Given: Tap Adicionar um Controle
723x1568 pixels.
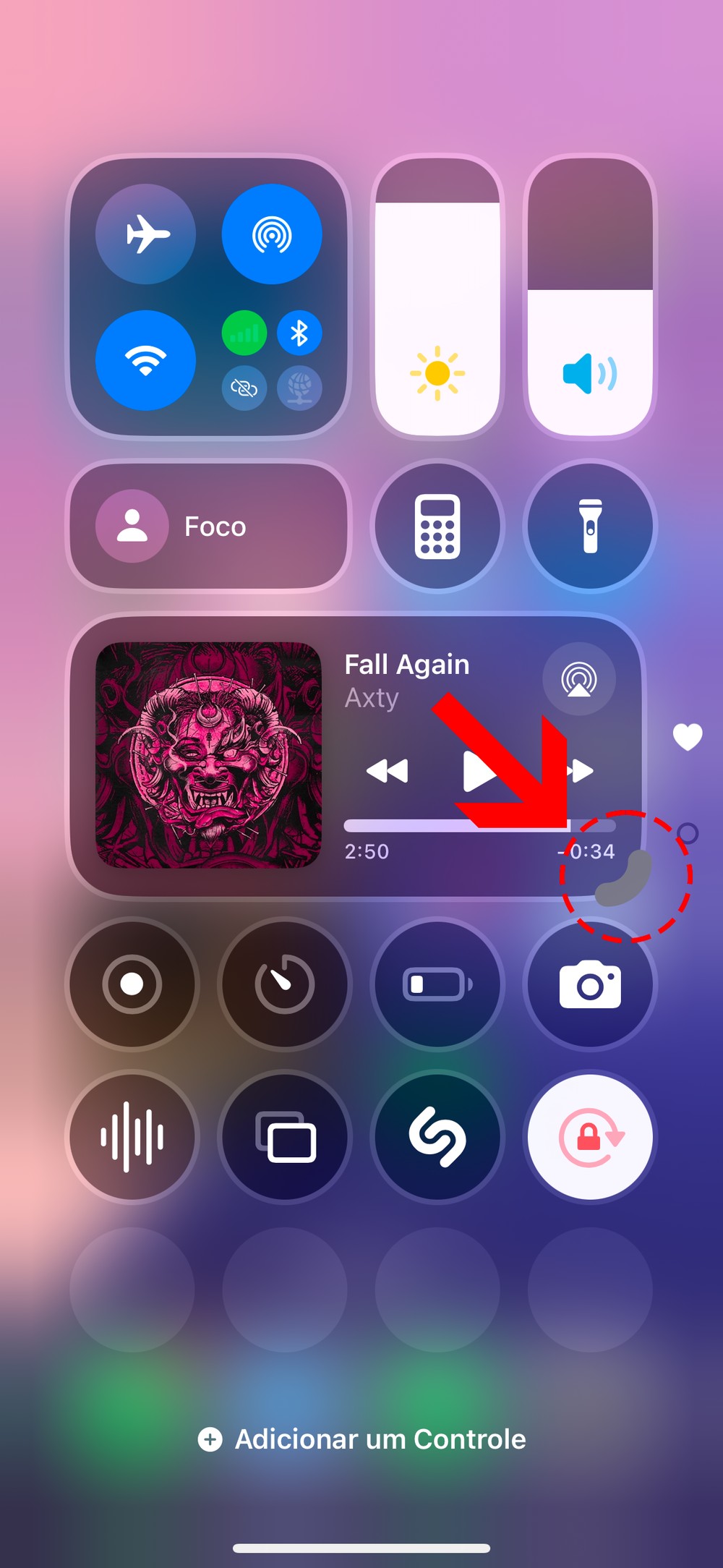Looking at the screenshot, I should [361, 1439].
